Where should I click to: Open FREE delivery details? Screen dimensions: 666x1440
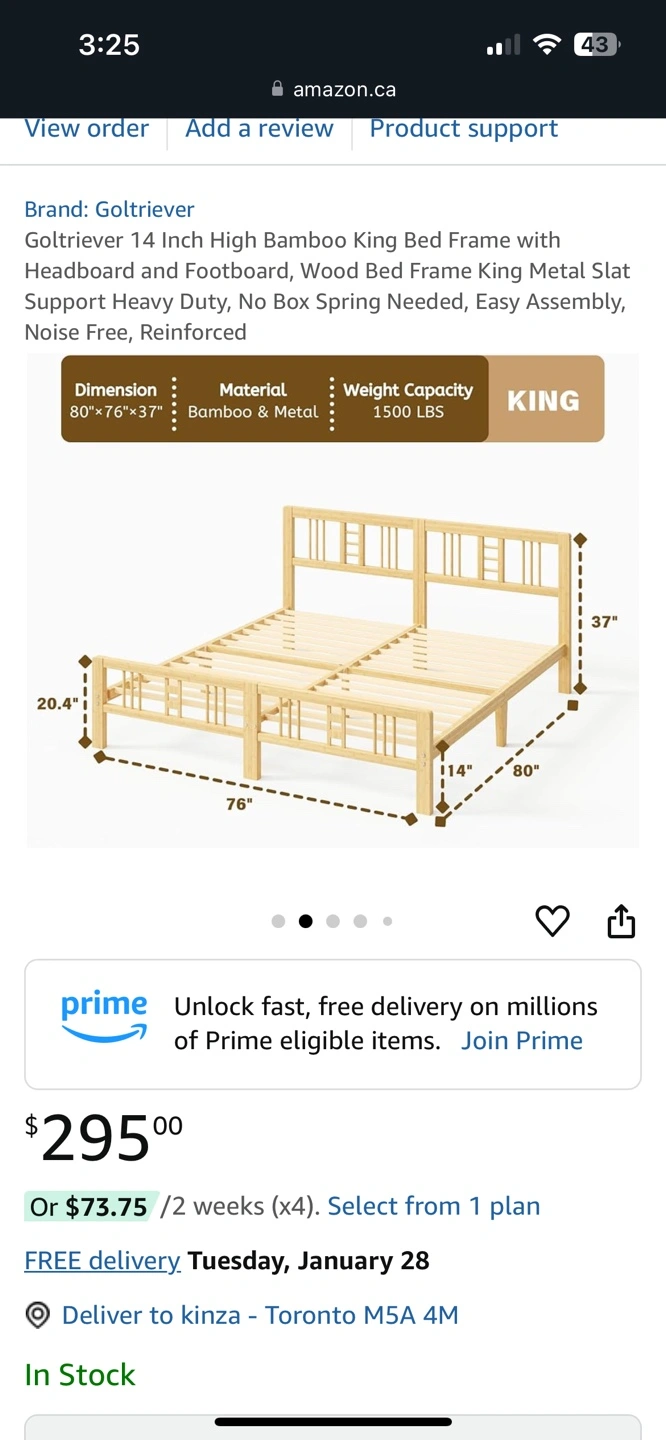102,1260
